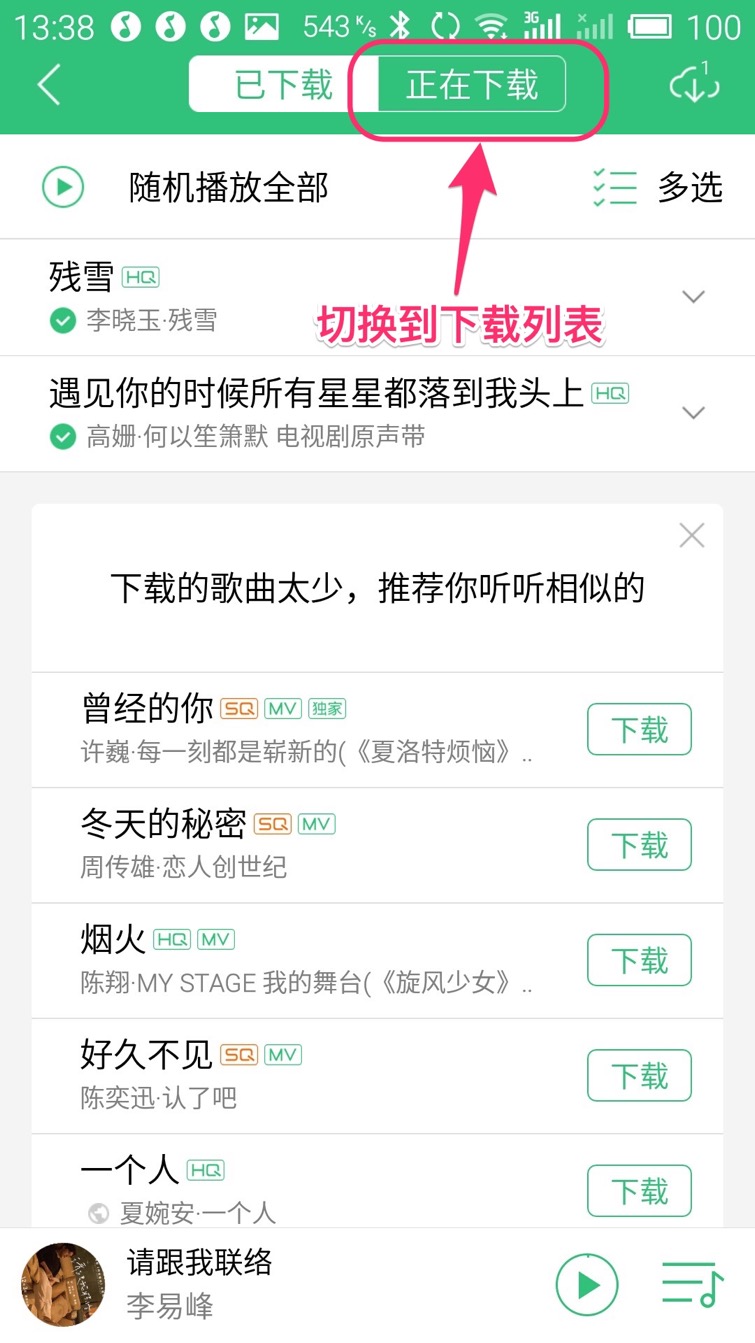
Task: Download 曾经的你
Action: pos(639,729)
